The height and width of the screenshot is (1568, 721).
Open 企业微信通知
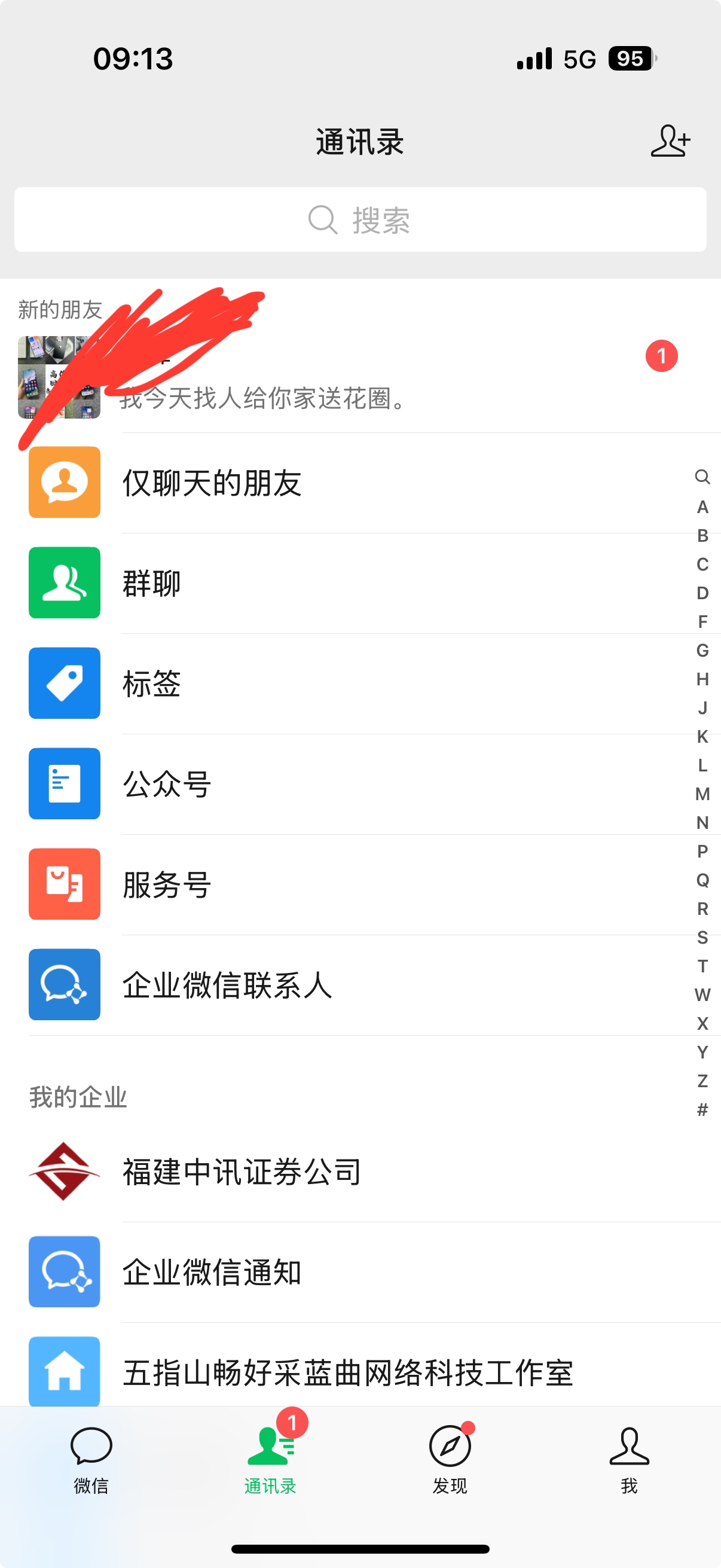pos(359,1272)
